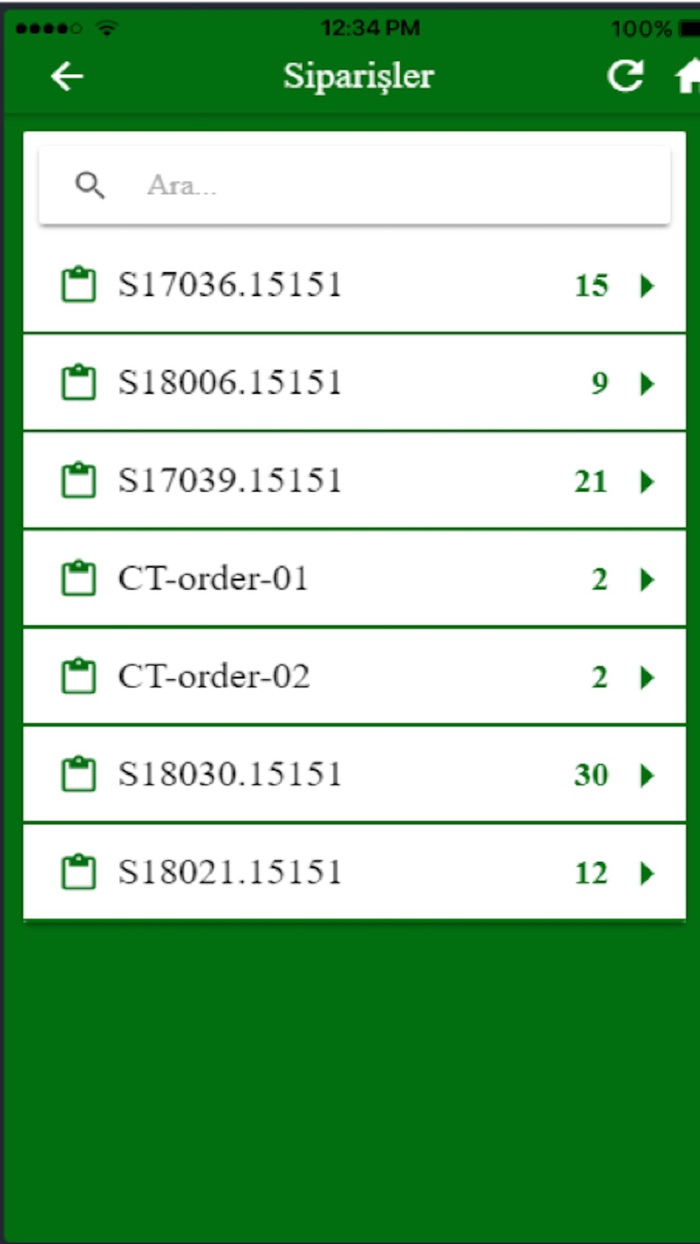Image resolution: width=700 pixels, height=1244 pixels.
Task: View details of CT-order-02
Action: pos(354,677)
